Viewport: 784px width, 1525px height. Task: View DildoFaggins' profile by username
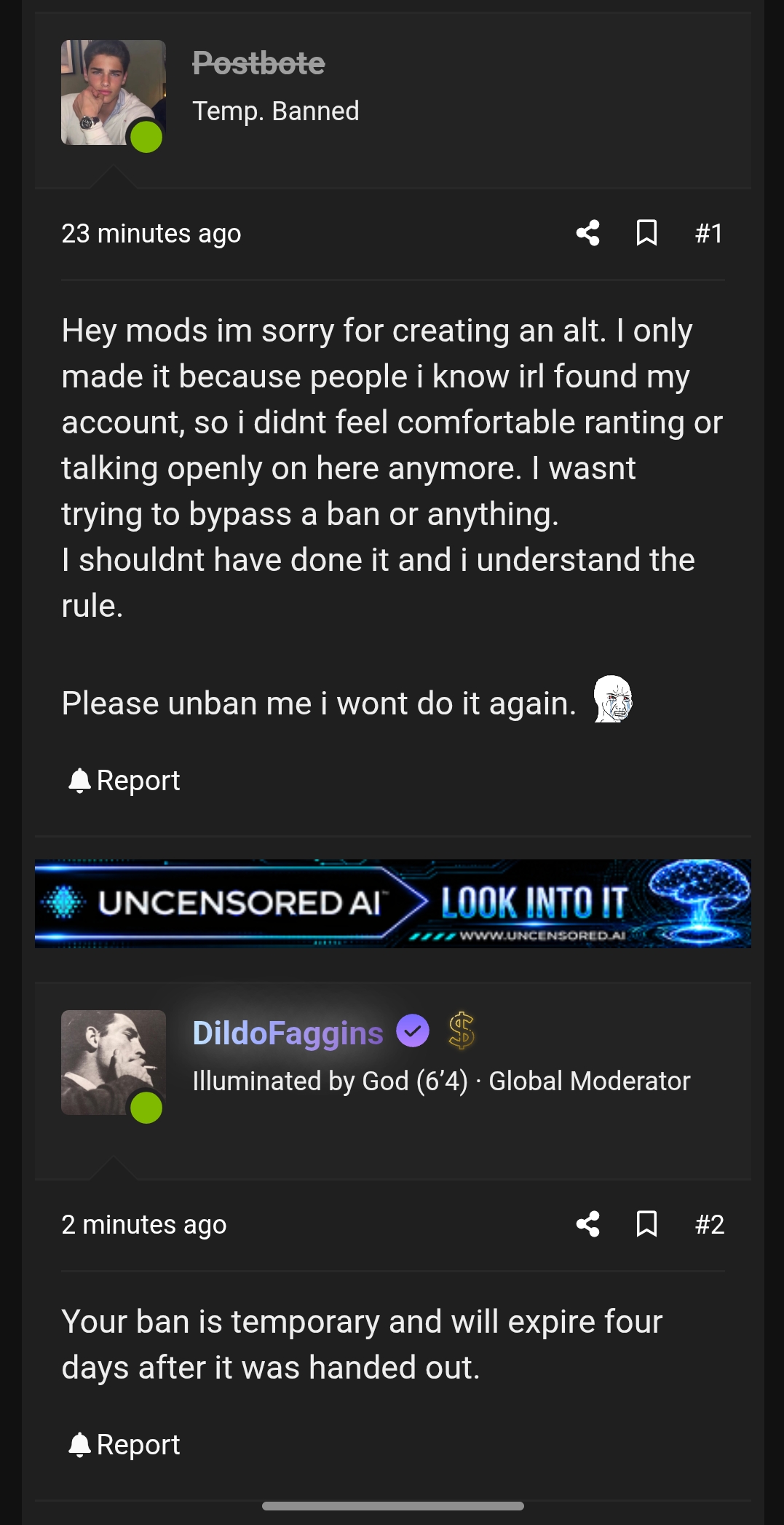(288, 1033)
